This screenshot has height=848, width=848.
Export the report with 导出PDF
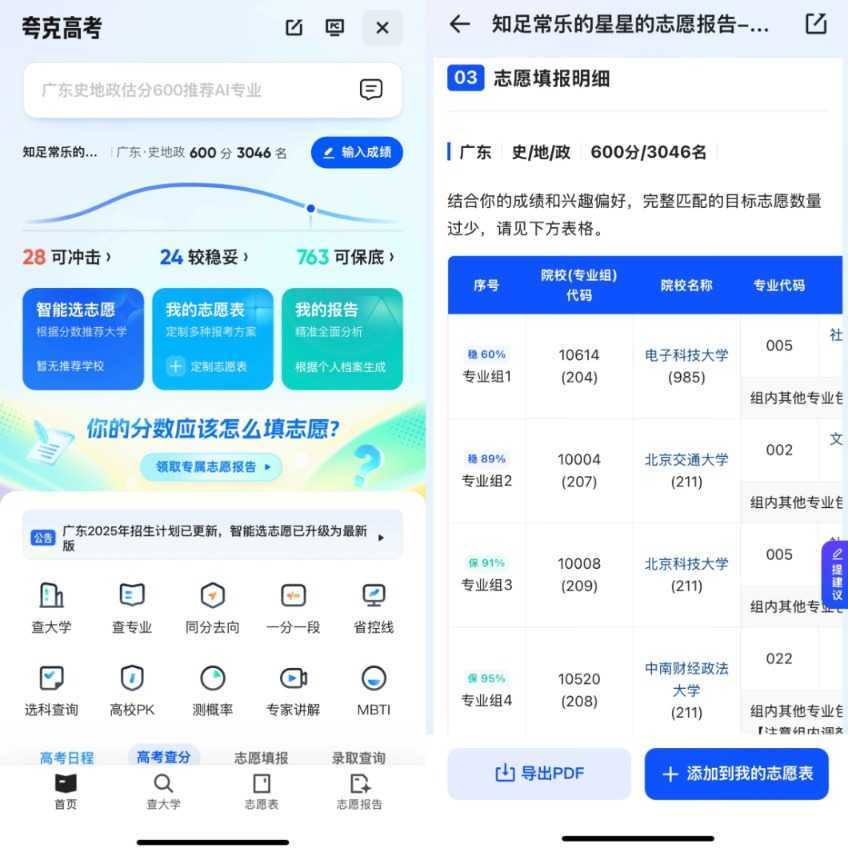tap(539, 773)
